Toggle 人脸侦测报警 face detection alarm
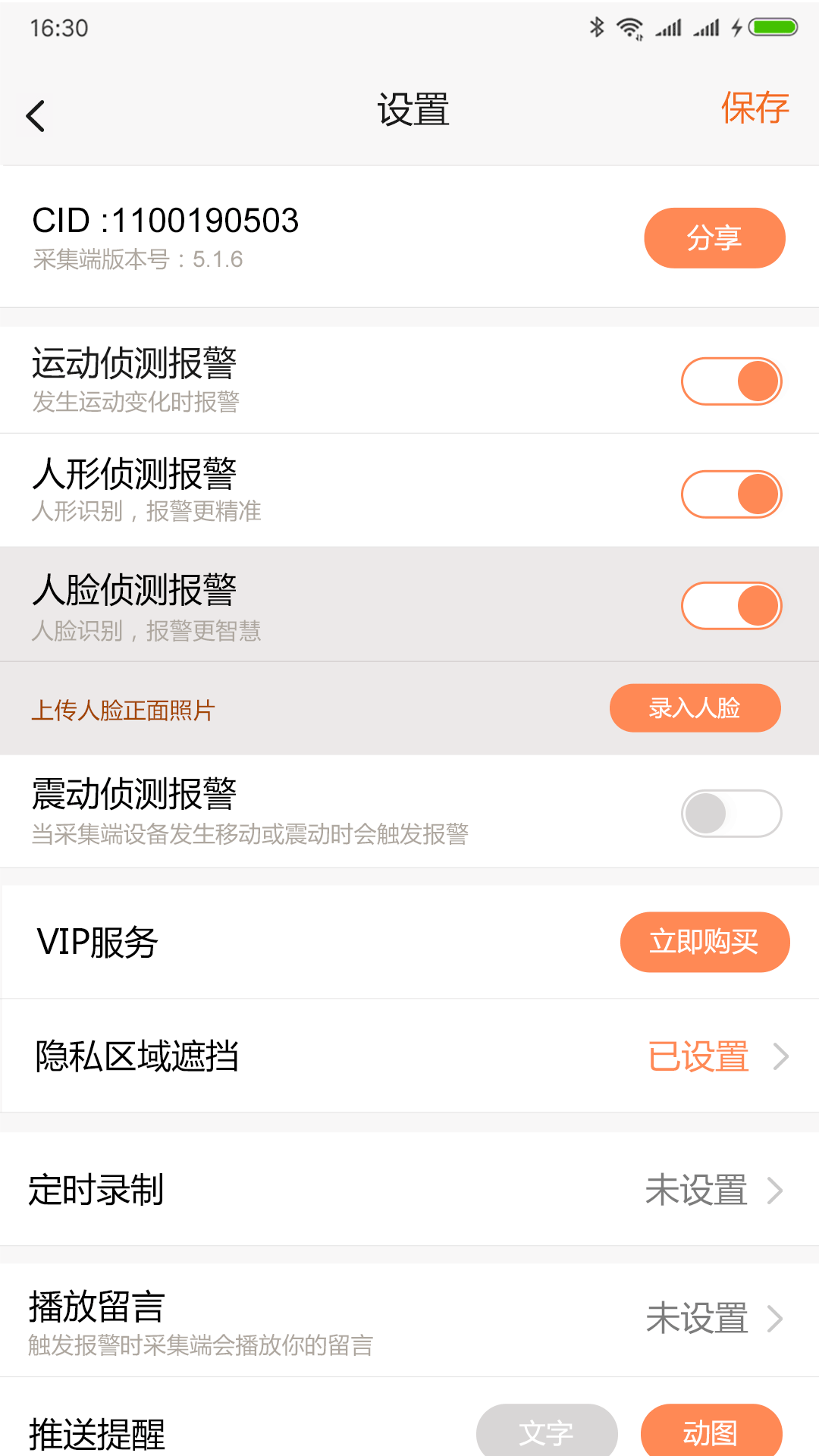 pos(730,604)
